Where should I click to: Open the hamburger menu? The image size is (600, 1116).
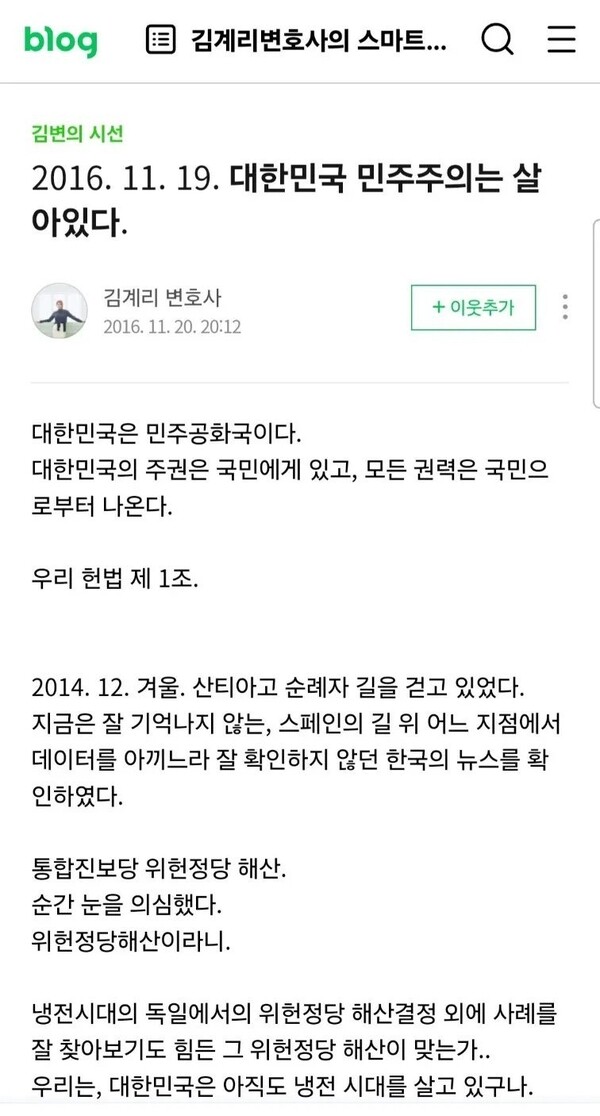pyautogui.click(x=561, y=40)
